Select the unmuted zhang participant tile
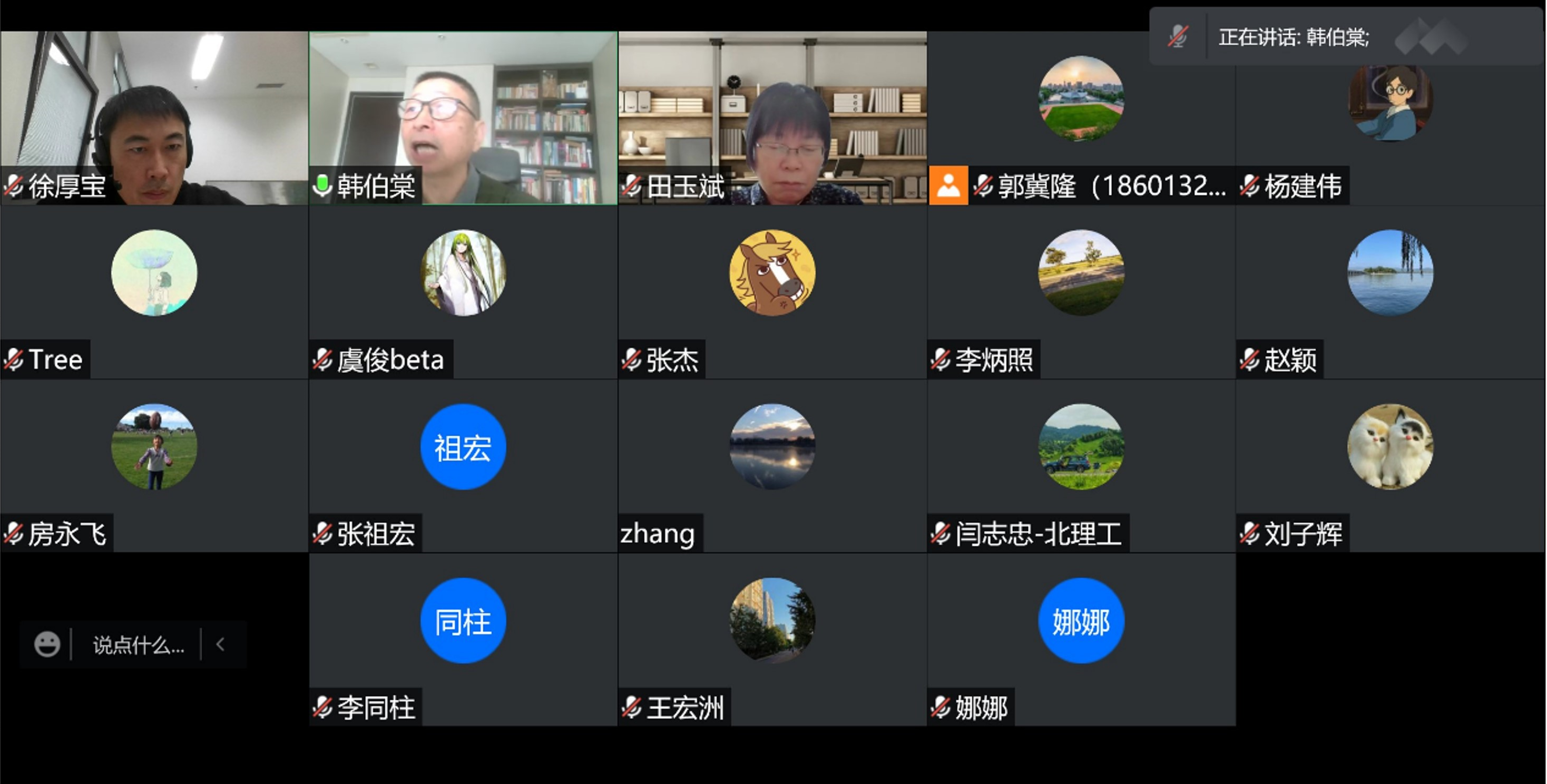This screenshot has height=784, width=1547. [x=772, y=465]
